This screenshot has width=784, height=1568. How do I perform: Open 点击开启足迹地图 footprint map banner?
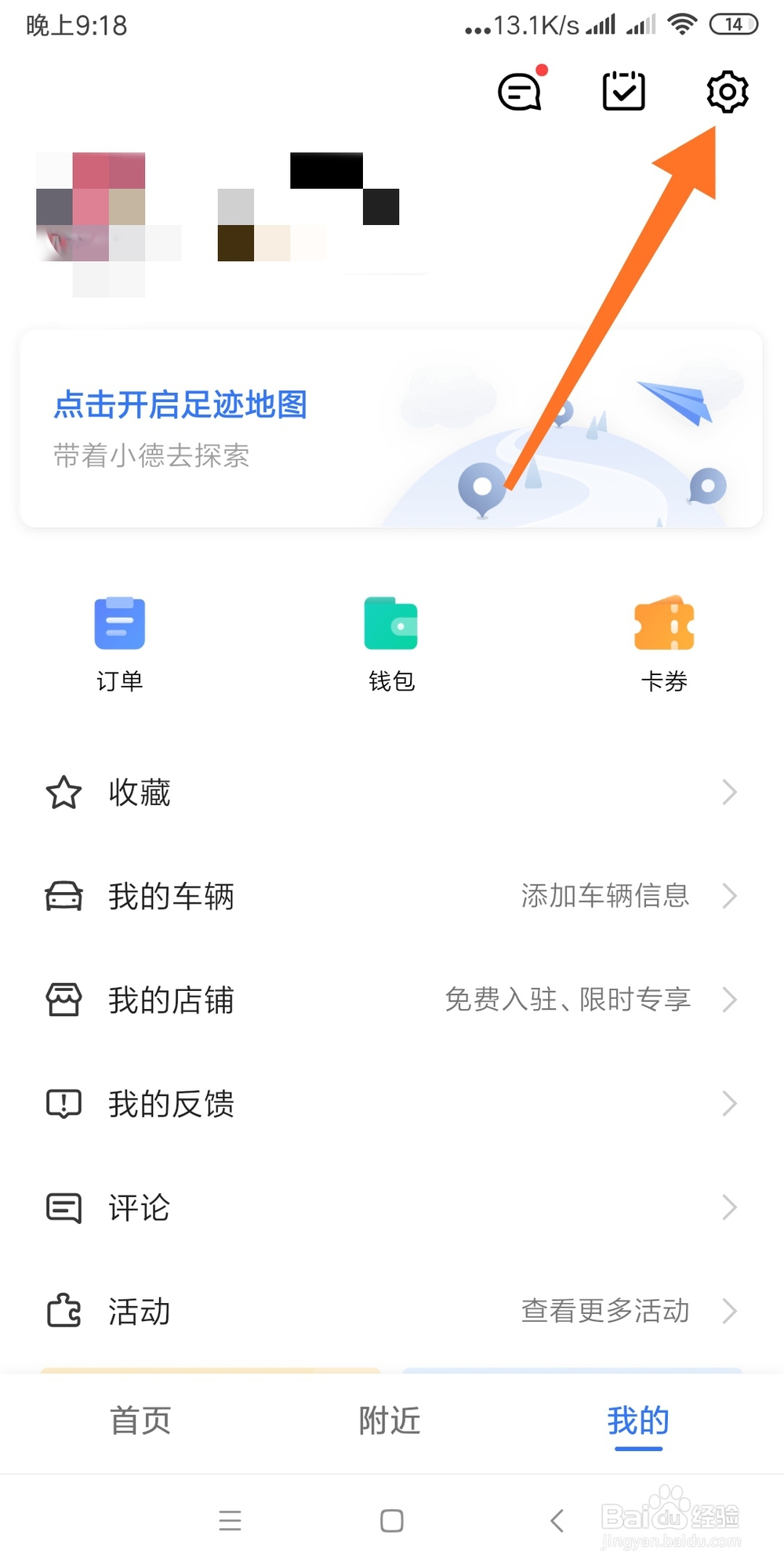[180, 405]
